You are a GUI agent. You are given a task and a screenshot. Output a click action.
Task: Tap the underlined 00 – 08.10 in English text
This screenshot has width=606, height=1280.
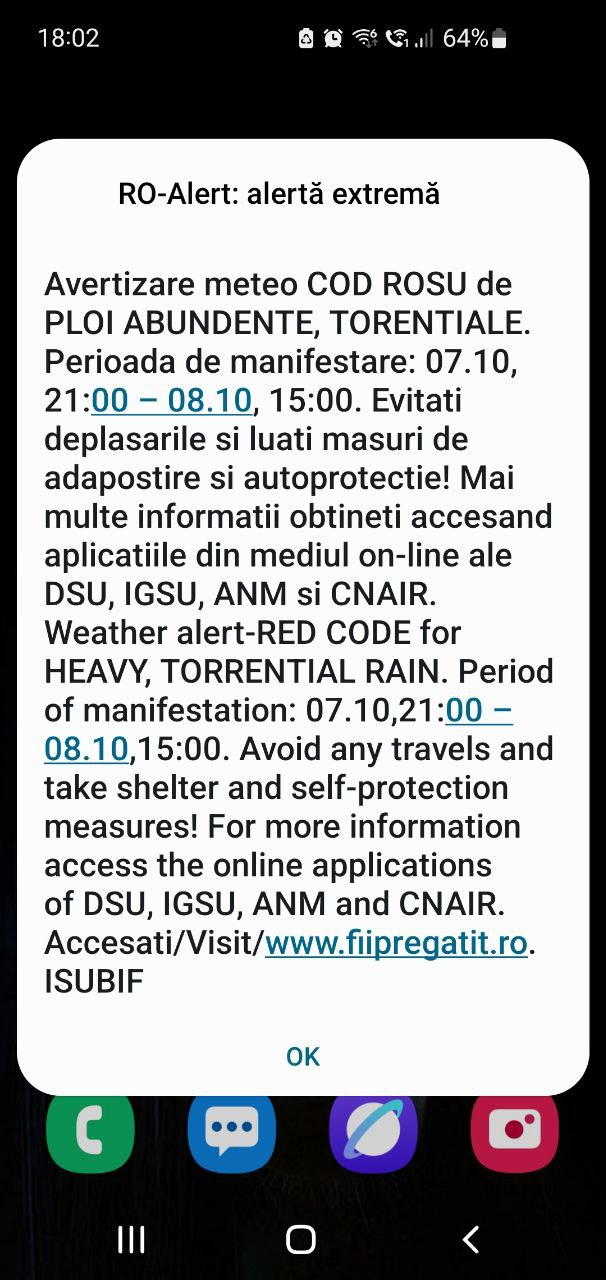tap(478, 710)
